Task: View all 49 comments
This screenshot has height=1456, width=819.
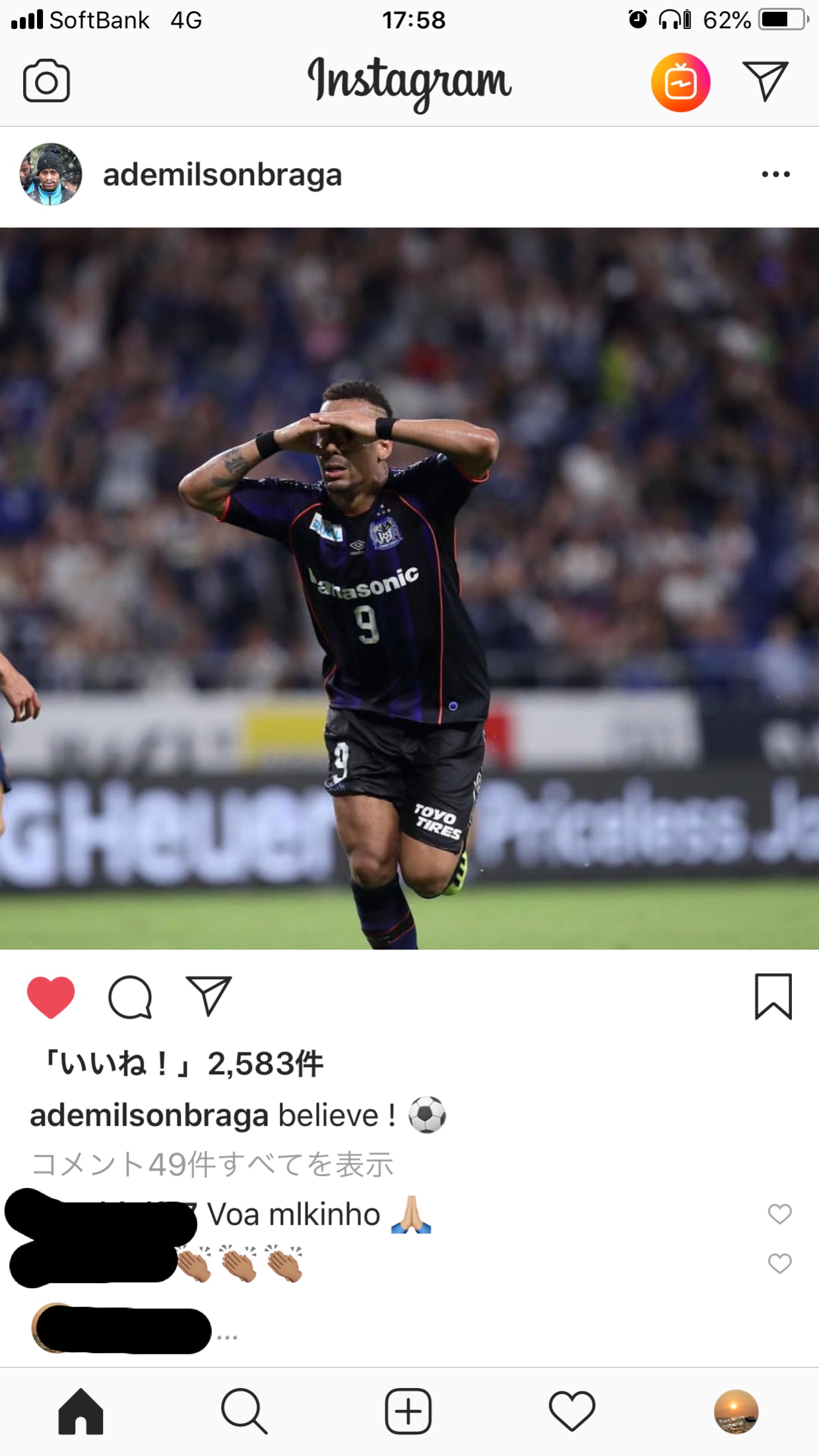Action: [213, 1164]
